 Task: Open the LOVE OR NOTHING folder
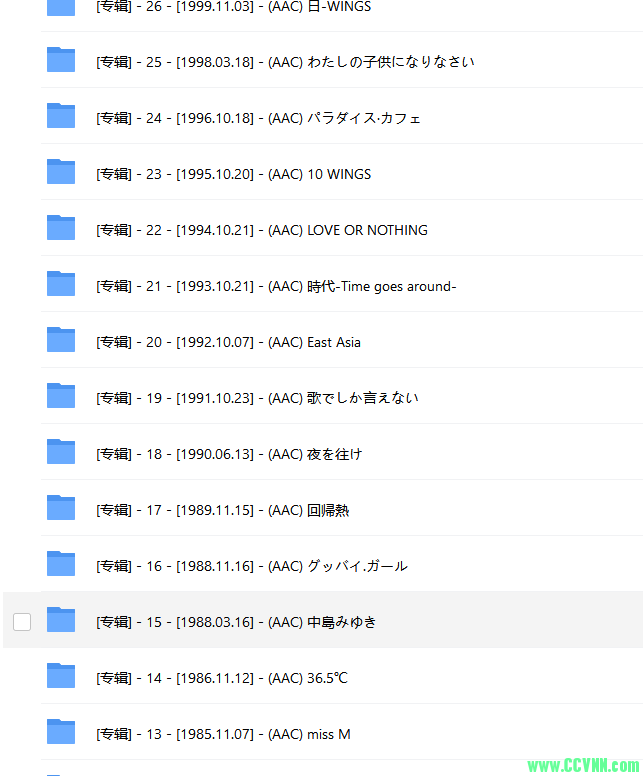[x=261, y=230]
